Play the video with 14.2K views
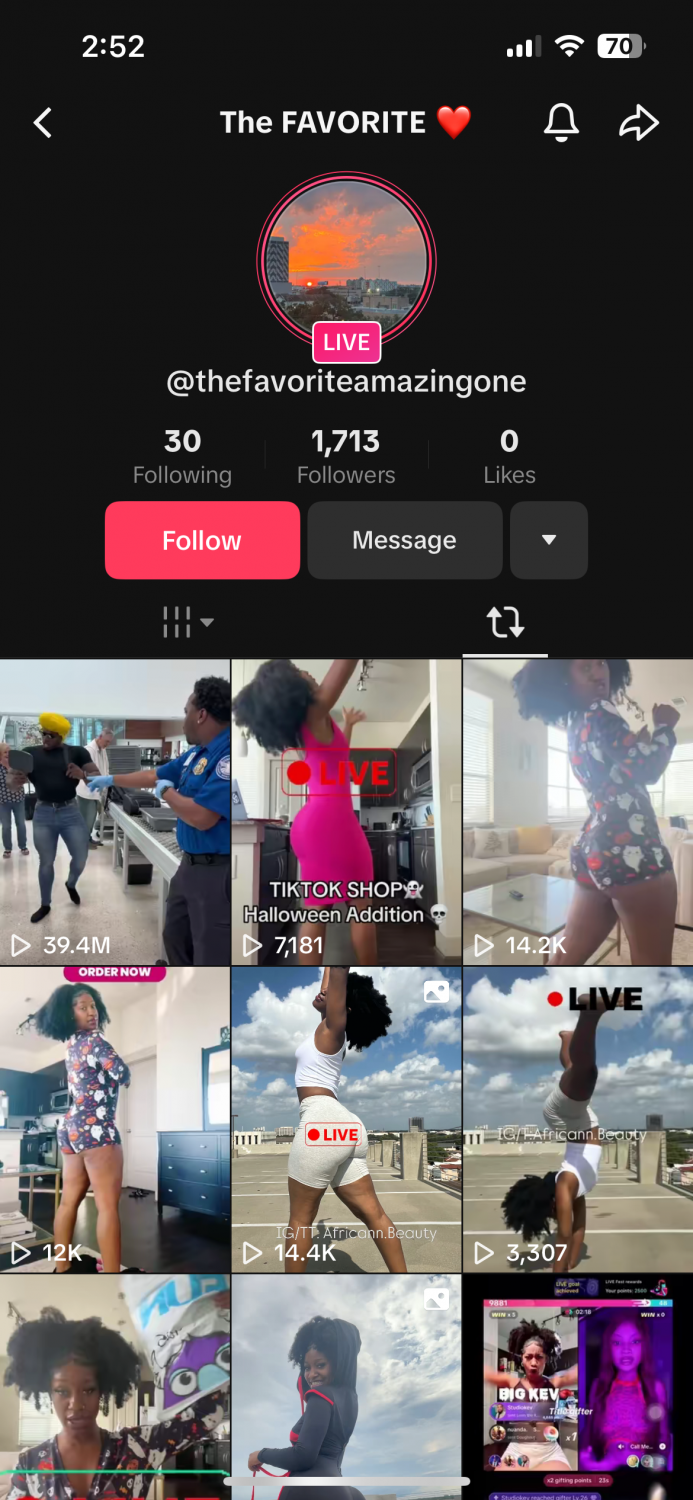Image resolution: width=693 pixels, height=1500 pixels. coord(577,811)
